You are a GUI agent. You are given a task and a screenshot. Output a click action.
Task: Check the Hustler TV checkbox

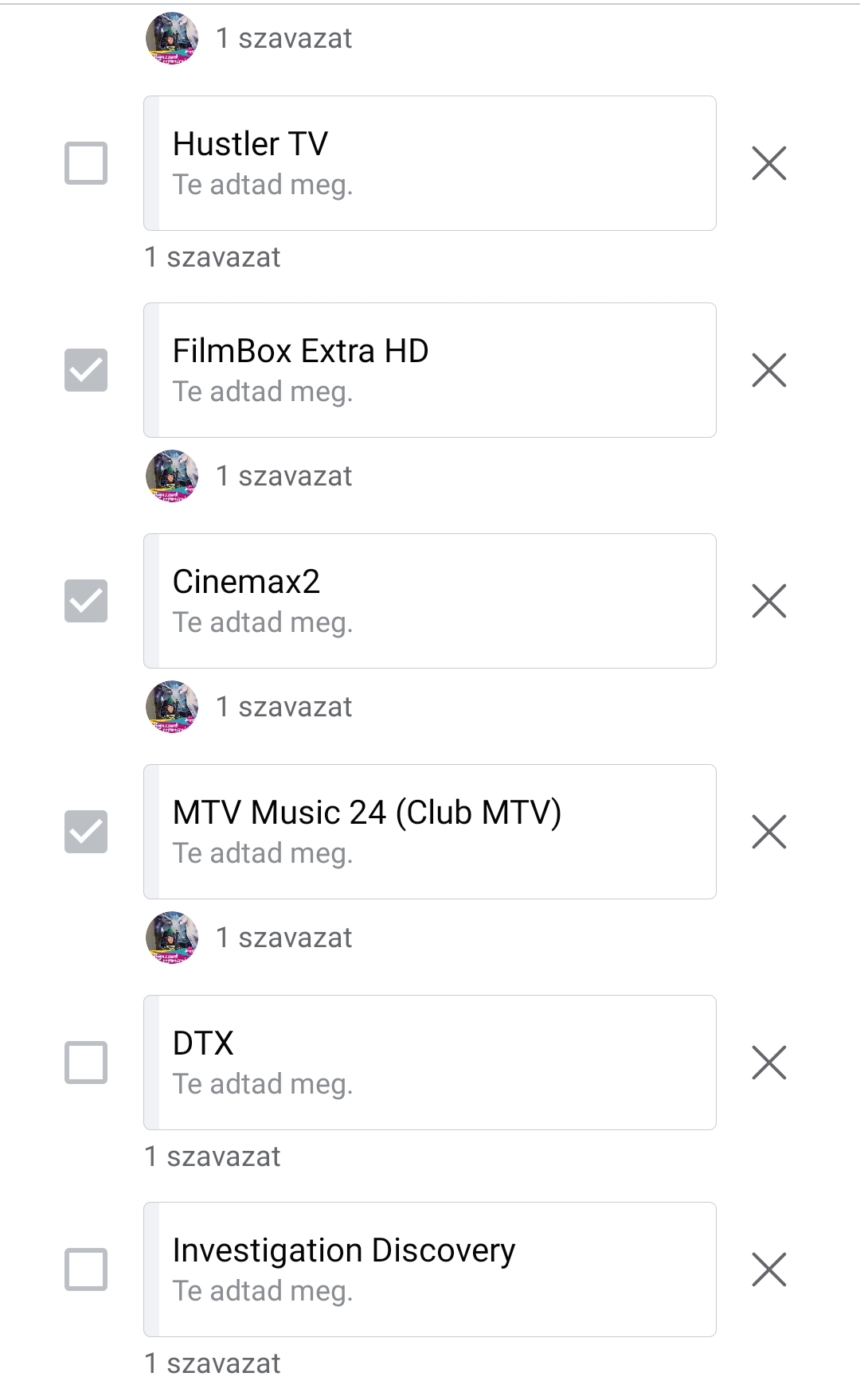coord(86,163)
